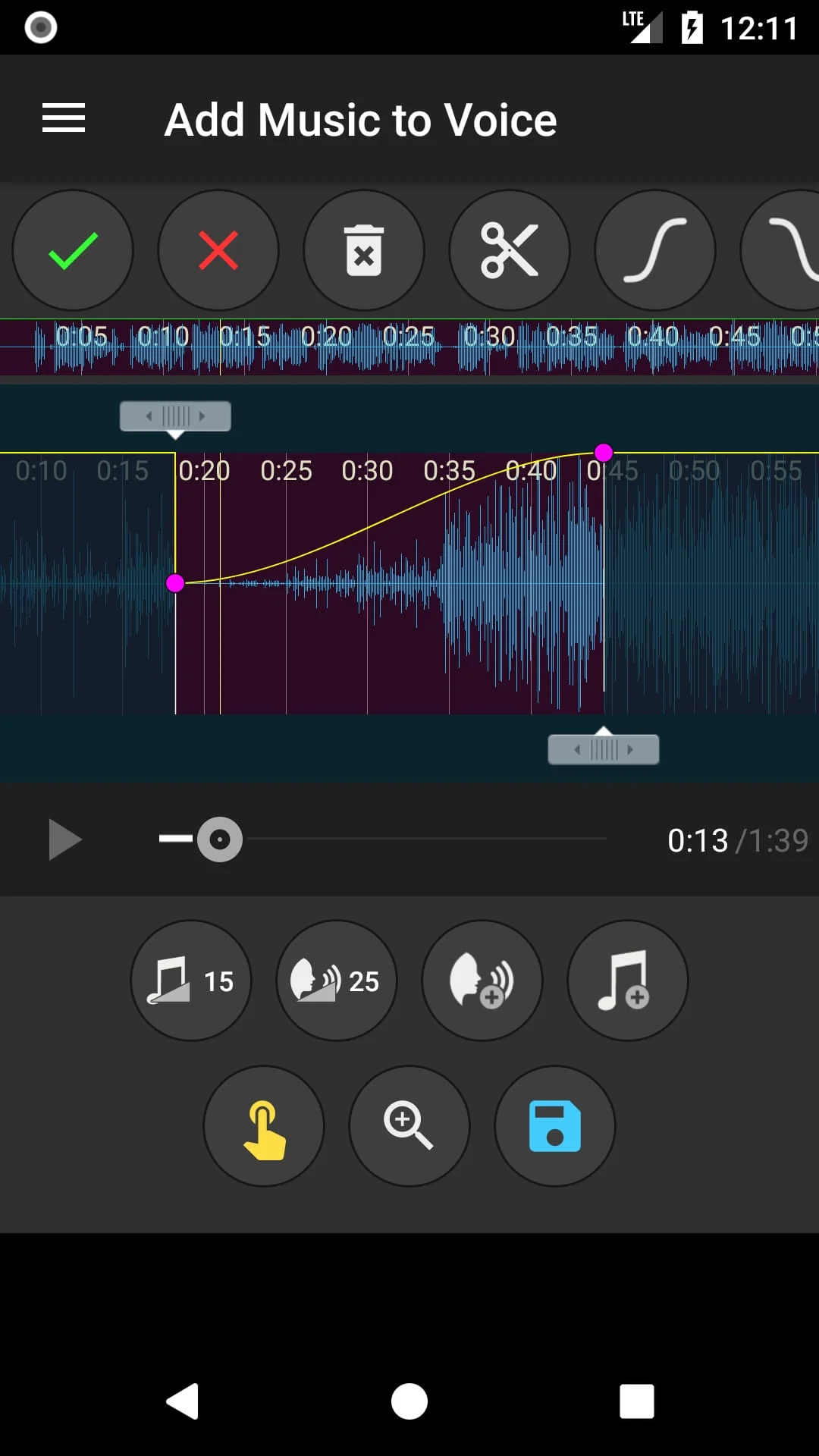Toggle the zoom magnifier tool
The image size is (819, 1456).
click(x=409, y=1127)
